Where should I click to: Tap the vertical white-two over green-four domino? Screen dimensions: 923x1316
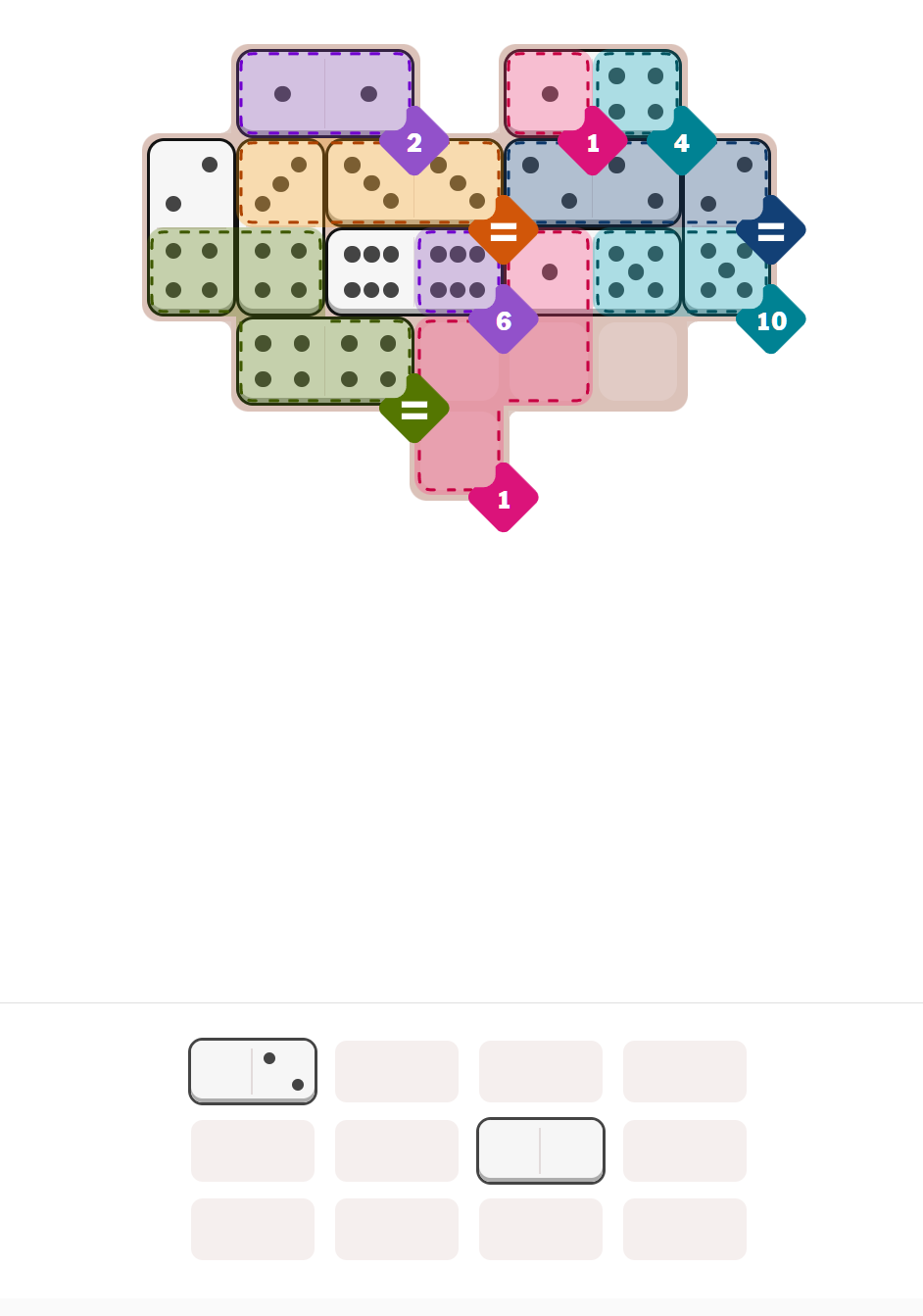coord(191,227)
